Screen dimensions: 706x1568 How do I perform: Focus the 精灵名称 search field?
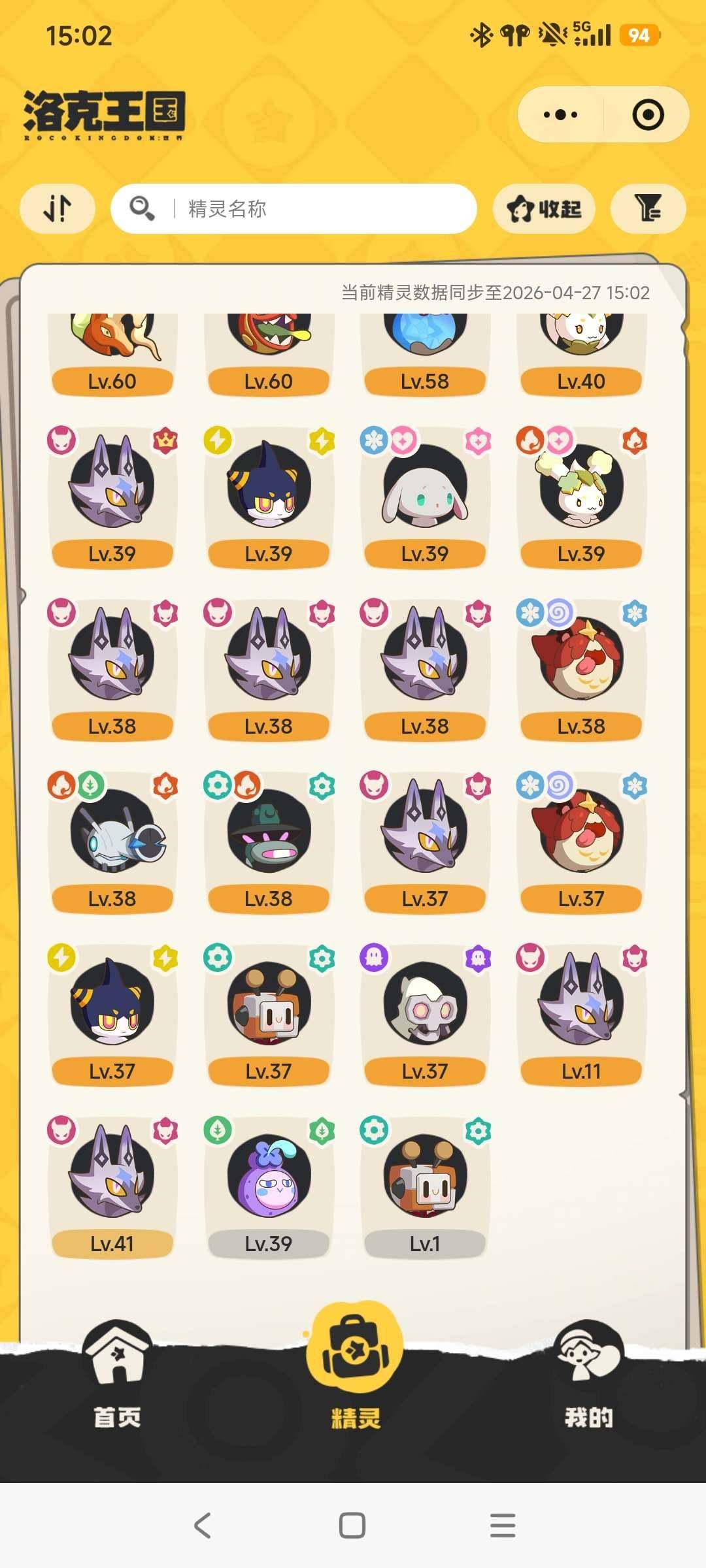coord(314,208)
